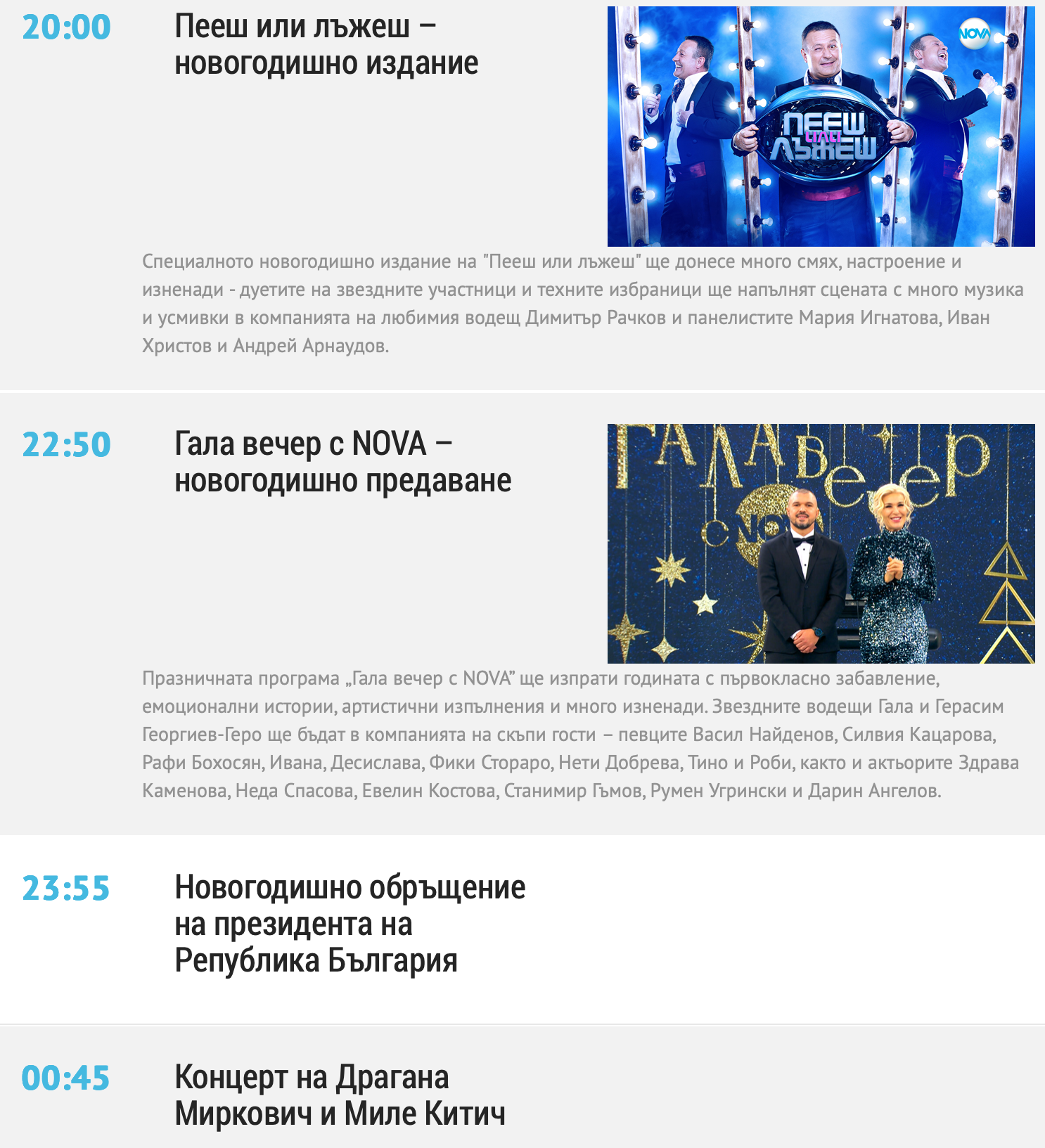Screen dimensions: 1045x1148
Task: Open the Гала вечер с NOVA programme entry
Action: pyautogui.click(x=342, y=463)
